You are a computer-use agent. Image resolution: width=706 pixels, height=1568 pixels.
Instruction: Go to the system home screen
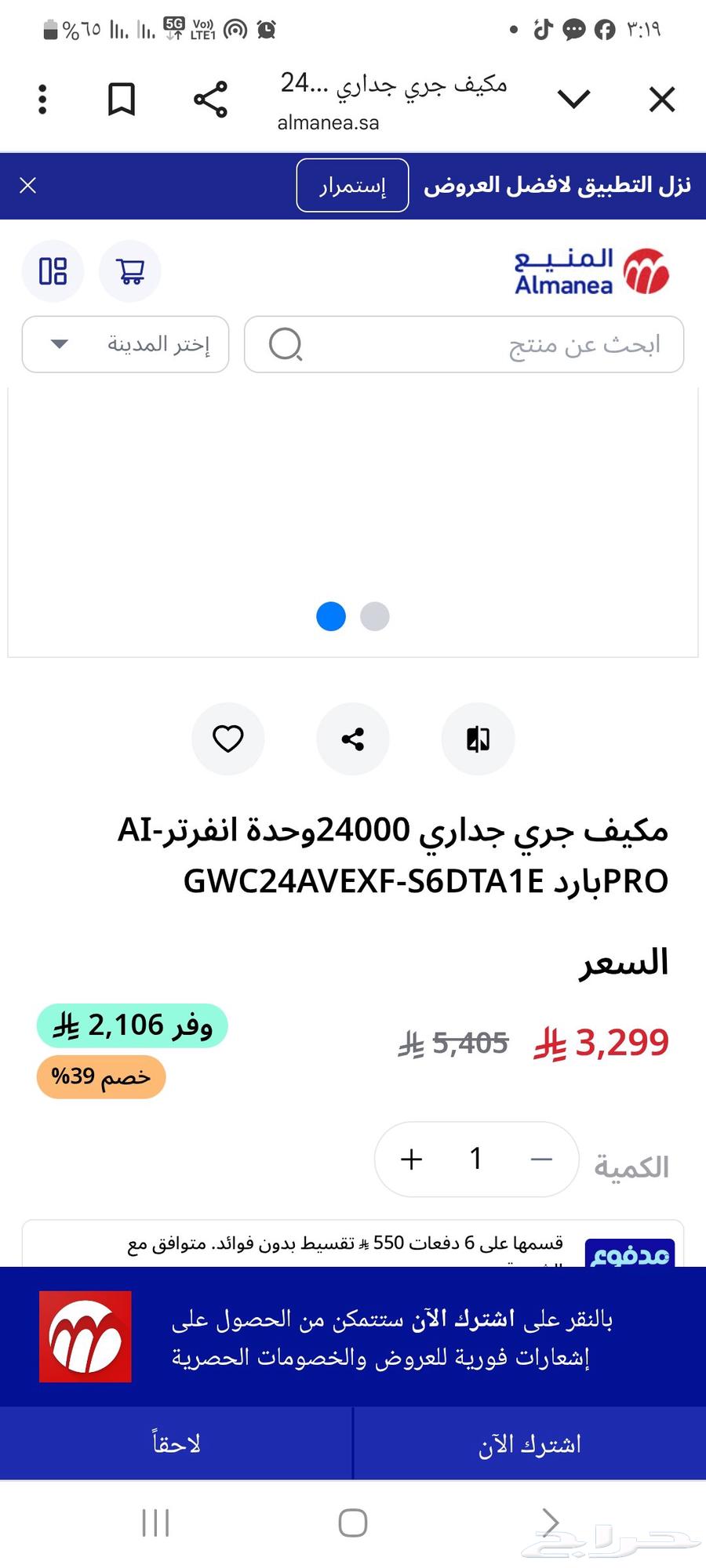(353, 1523)
